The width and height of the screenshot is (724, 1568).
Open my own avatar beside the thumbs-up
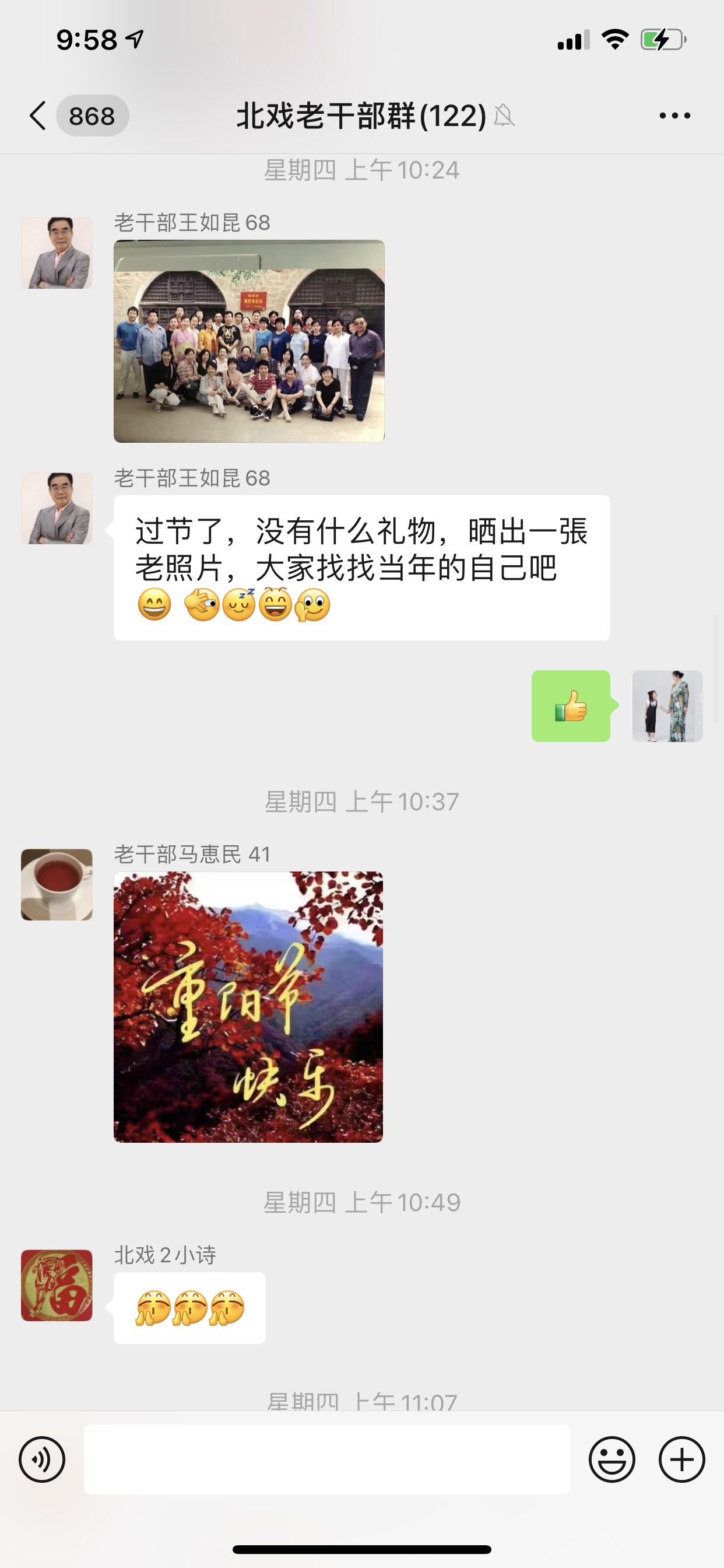[x=667, y=706]
